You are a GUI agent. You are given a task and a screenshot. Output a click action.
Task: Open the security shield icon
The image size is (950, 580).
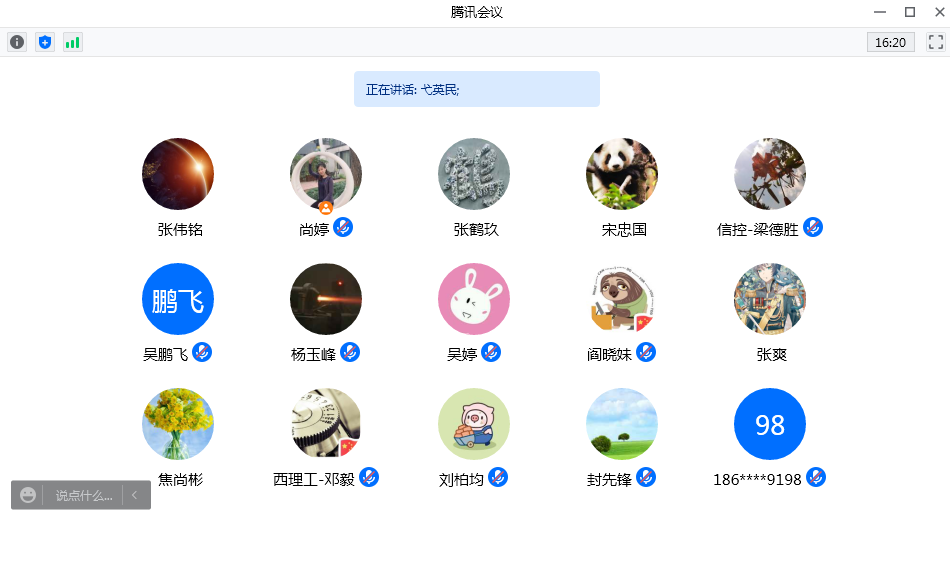[x=45, y=42]
